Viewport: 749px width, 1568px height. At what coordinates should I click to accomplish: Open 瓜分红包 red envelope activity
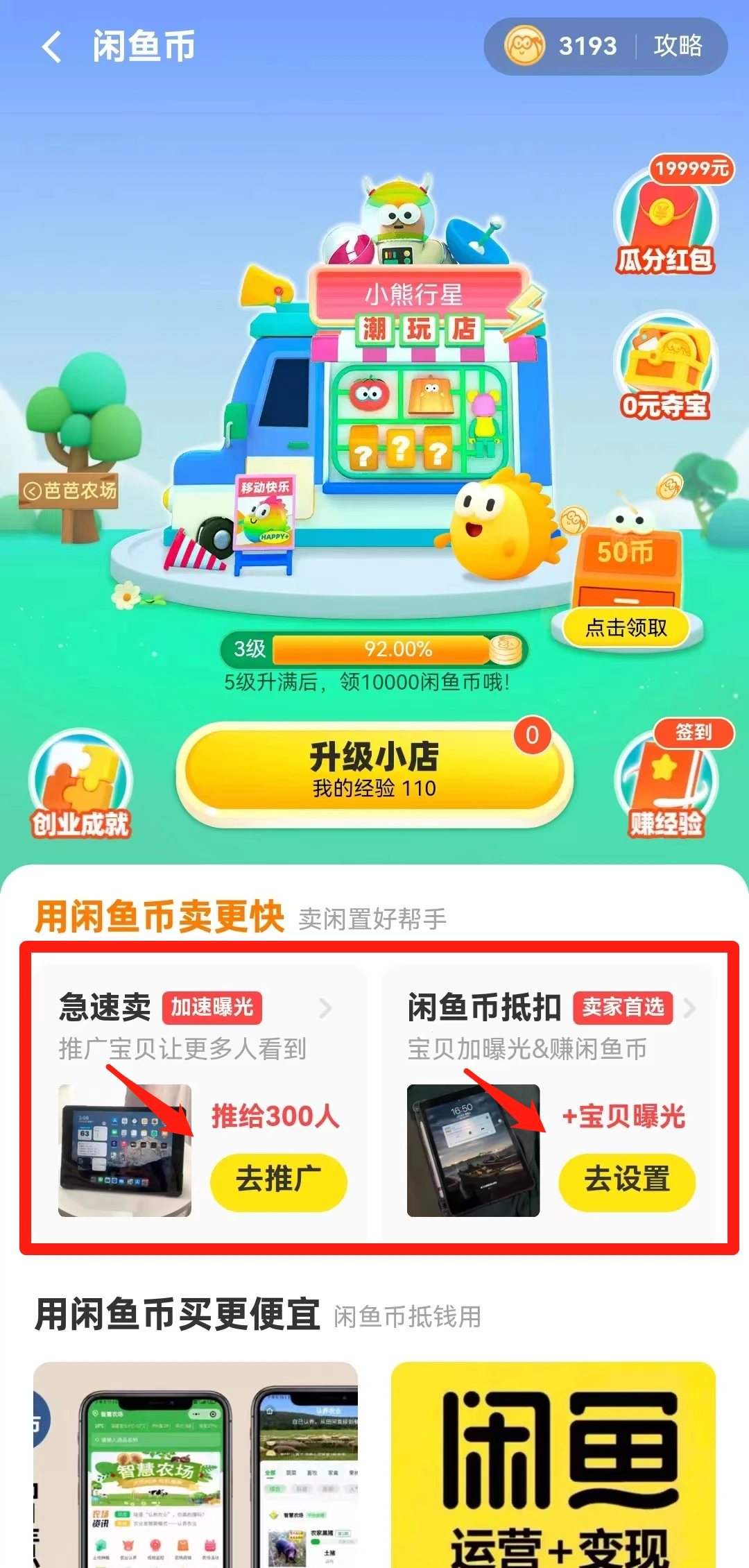pyautogui.click(x=666, y=219)
